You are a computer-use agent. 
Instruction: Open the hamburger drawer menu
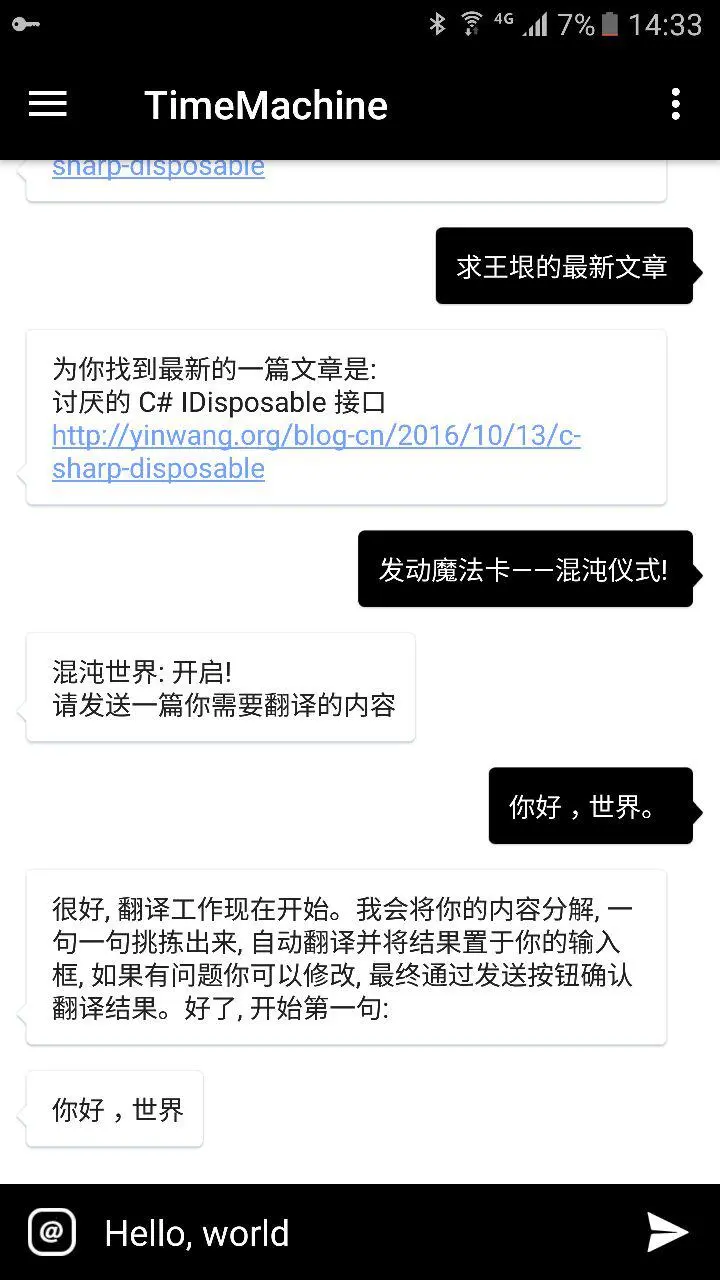click(x=47, y=104)
